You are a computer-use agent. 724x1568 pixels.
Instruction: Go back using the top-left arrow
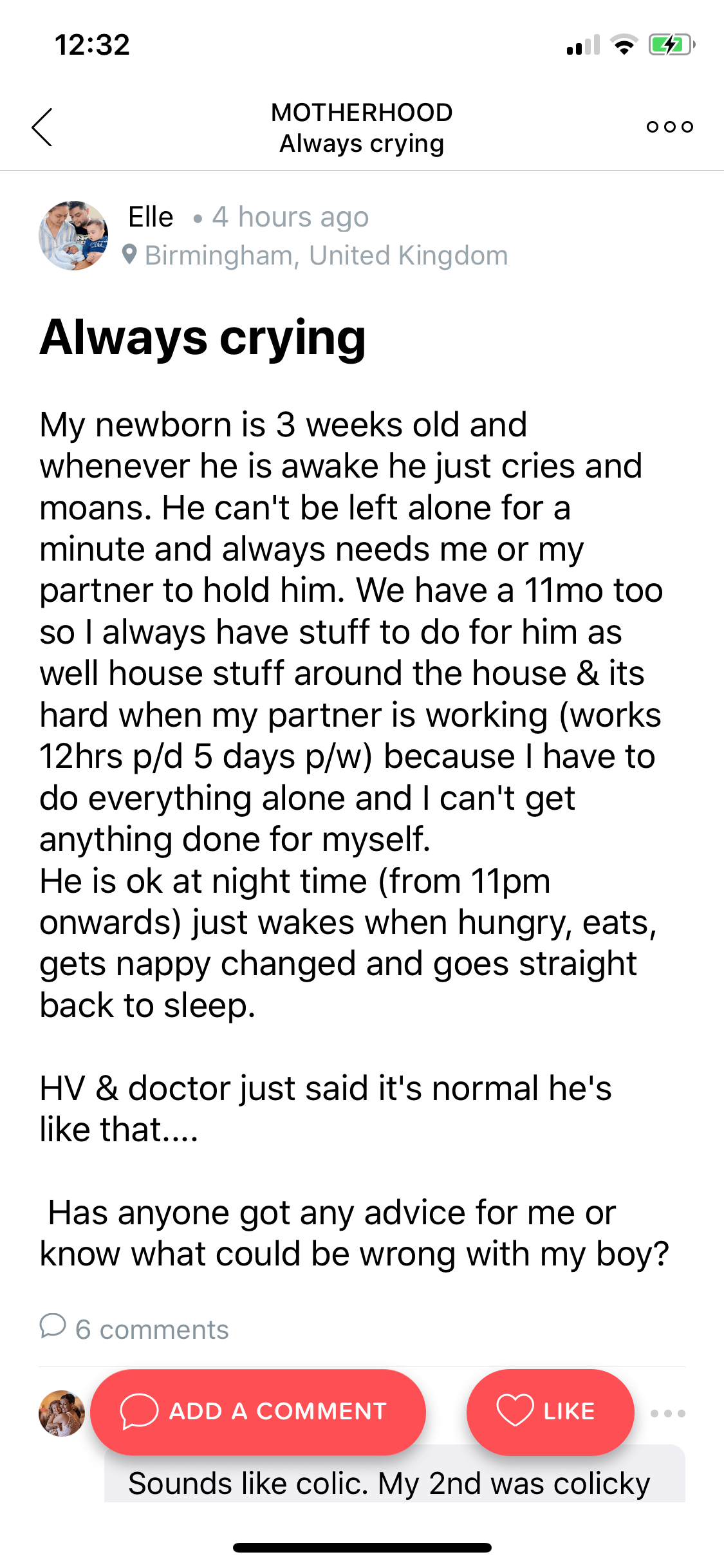pyautogui.click(x=42, y=127)
